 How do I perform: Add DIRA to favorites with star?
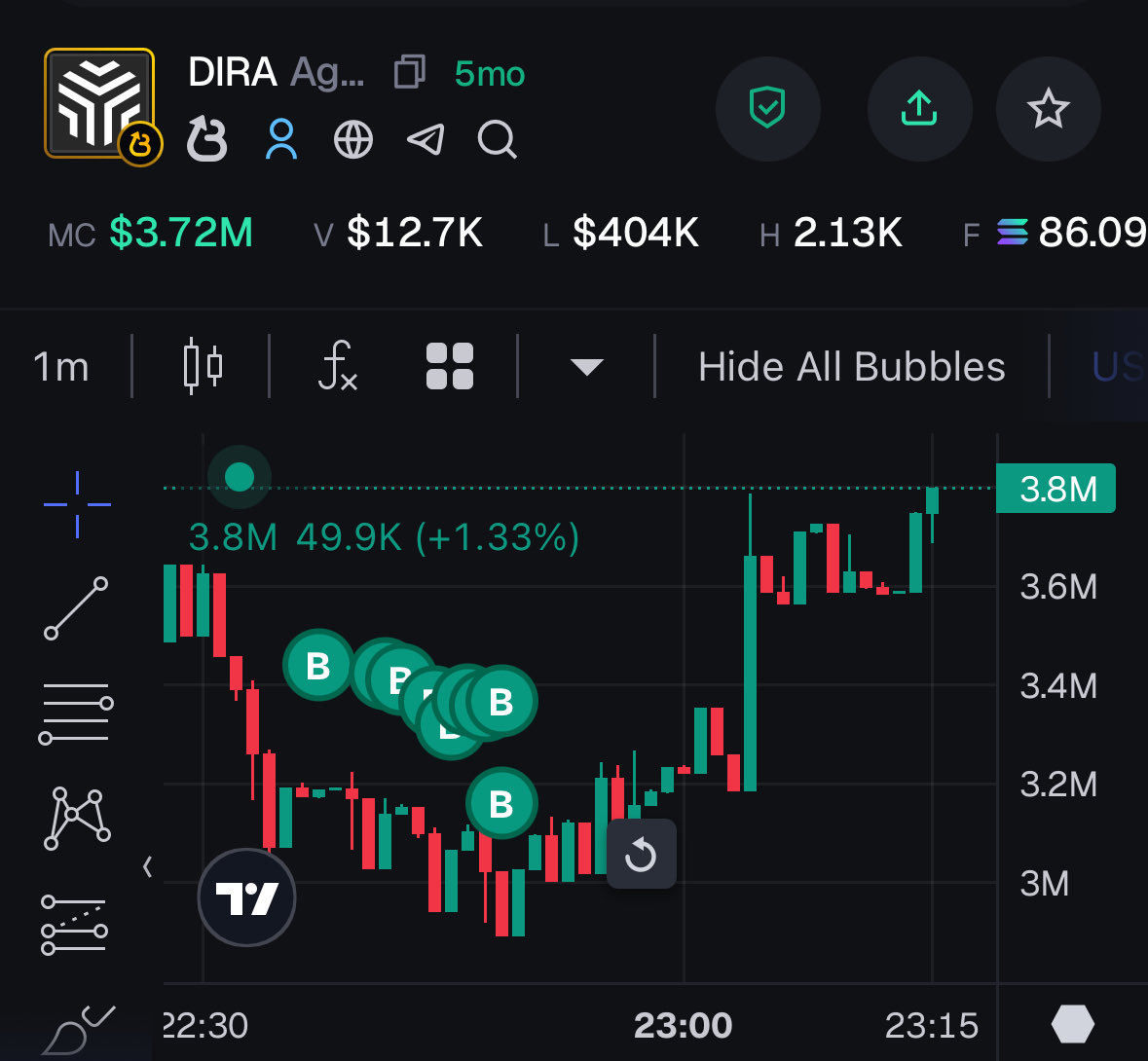pyautogui.click(x=1049, y=108)
